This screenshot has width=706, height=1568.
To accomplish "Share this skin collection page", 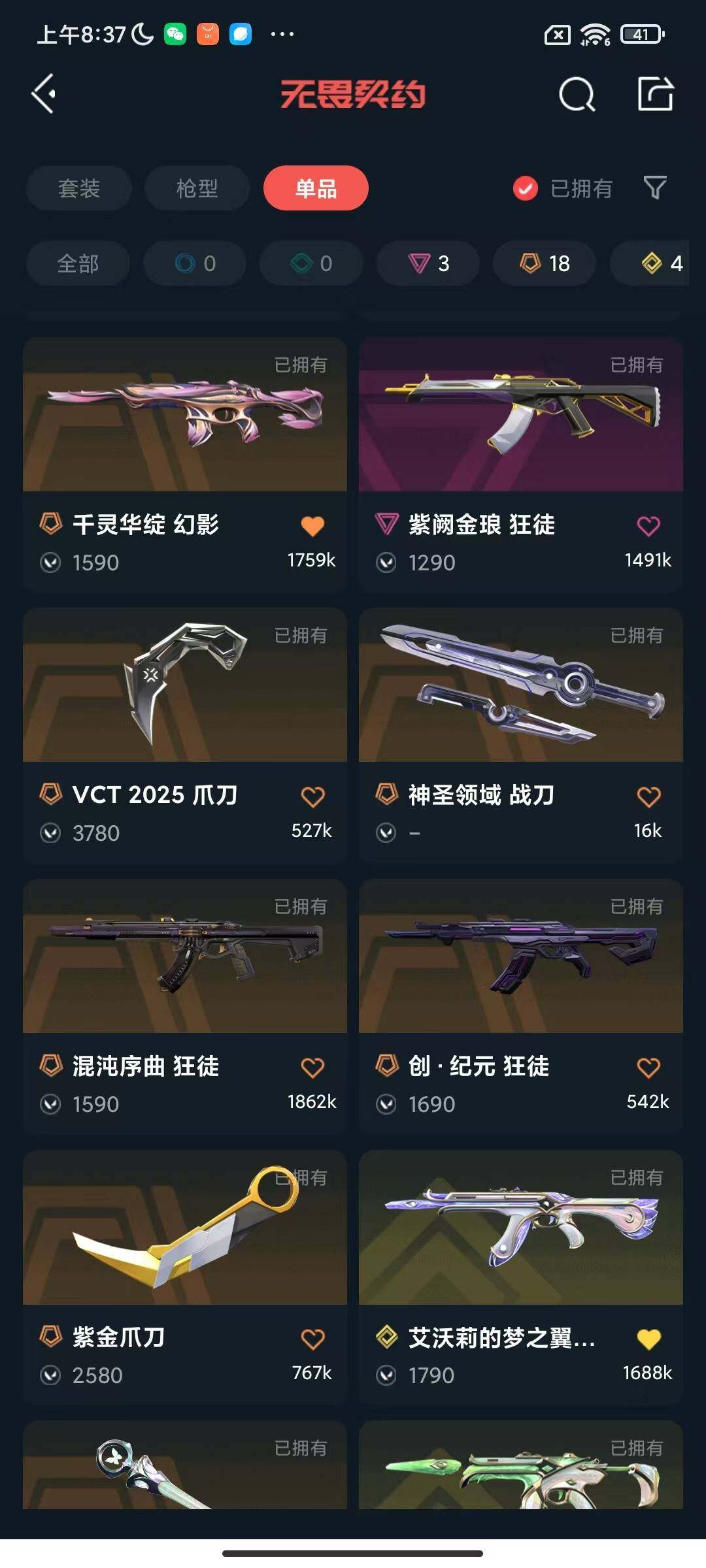I will [x=655, y=94].
